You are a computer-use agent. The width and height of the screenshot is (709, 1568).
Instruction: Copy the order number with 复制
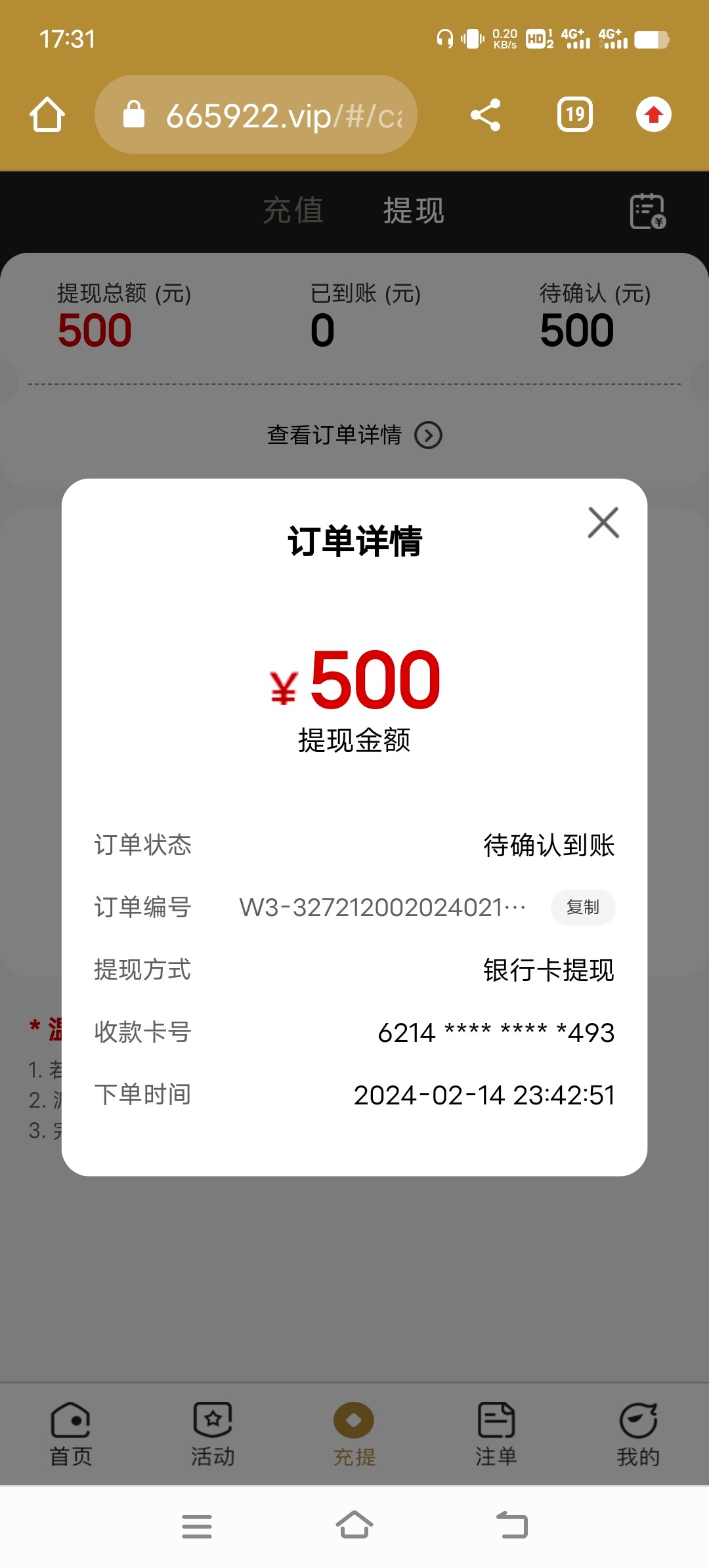583,907
